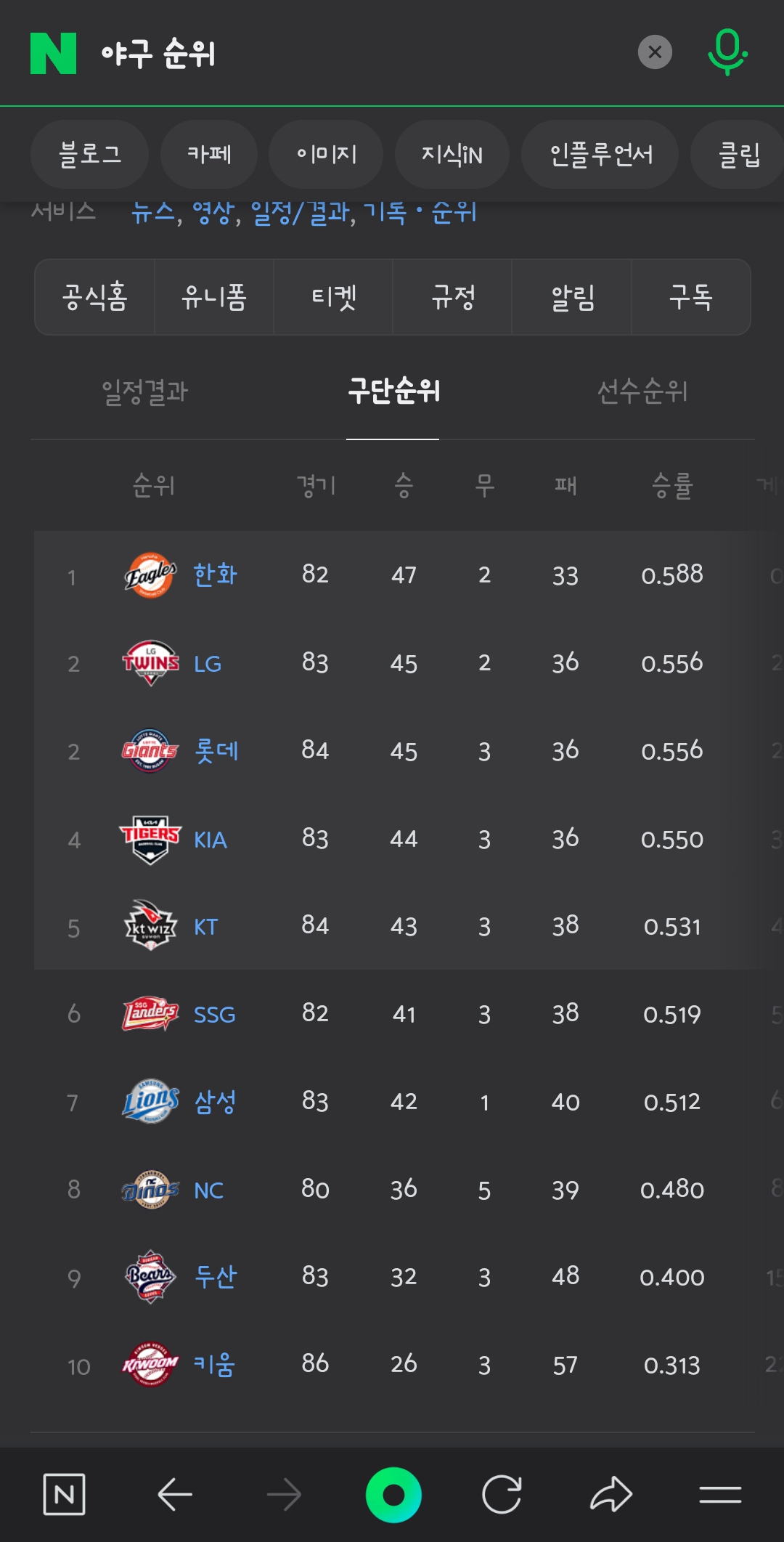The width and height of the screenshot is (784, 1542).
Task: Filter results by 블로그
Action: [89, 155]
